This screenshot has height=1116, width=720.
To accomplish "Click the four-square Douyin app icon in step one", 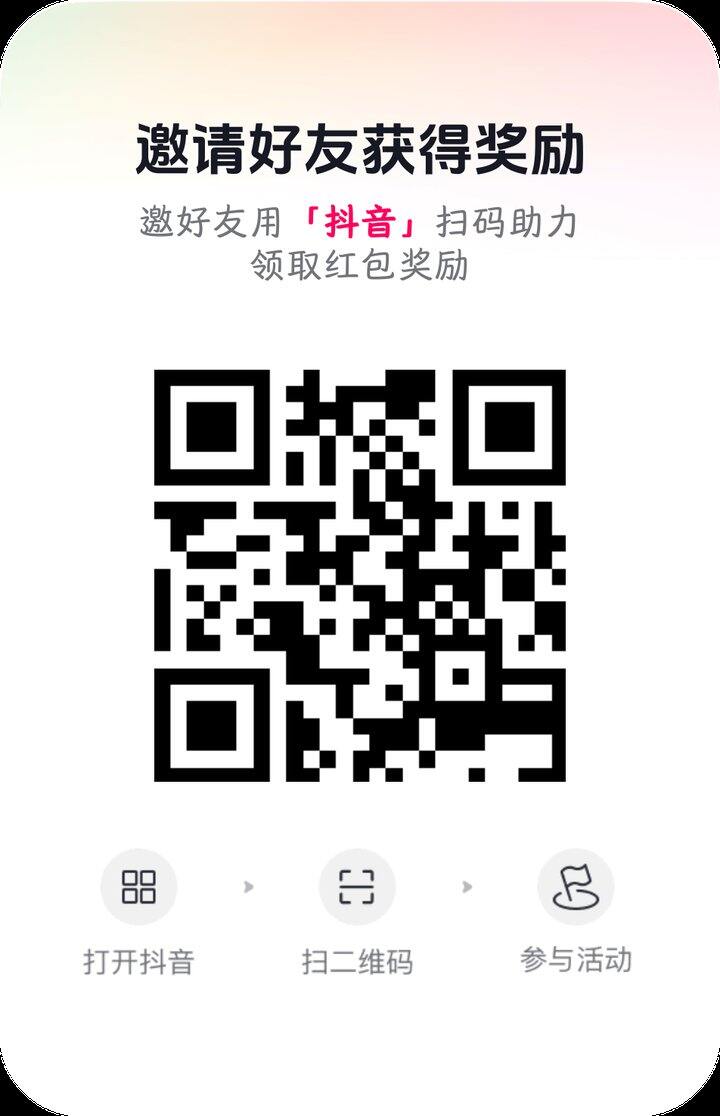I will point(140,886).
